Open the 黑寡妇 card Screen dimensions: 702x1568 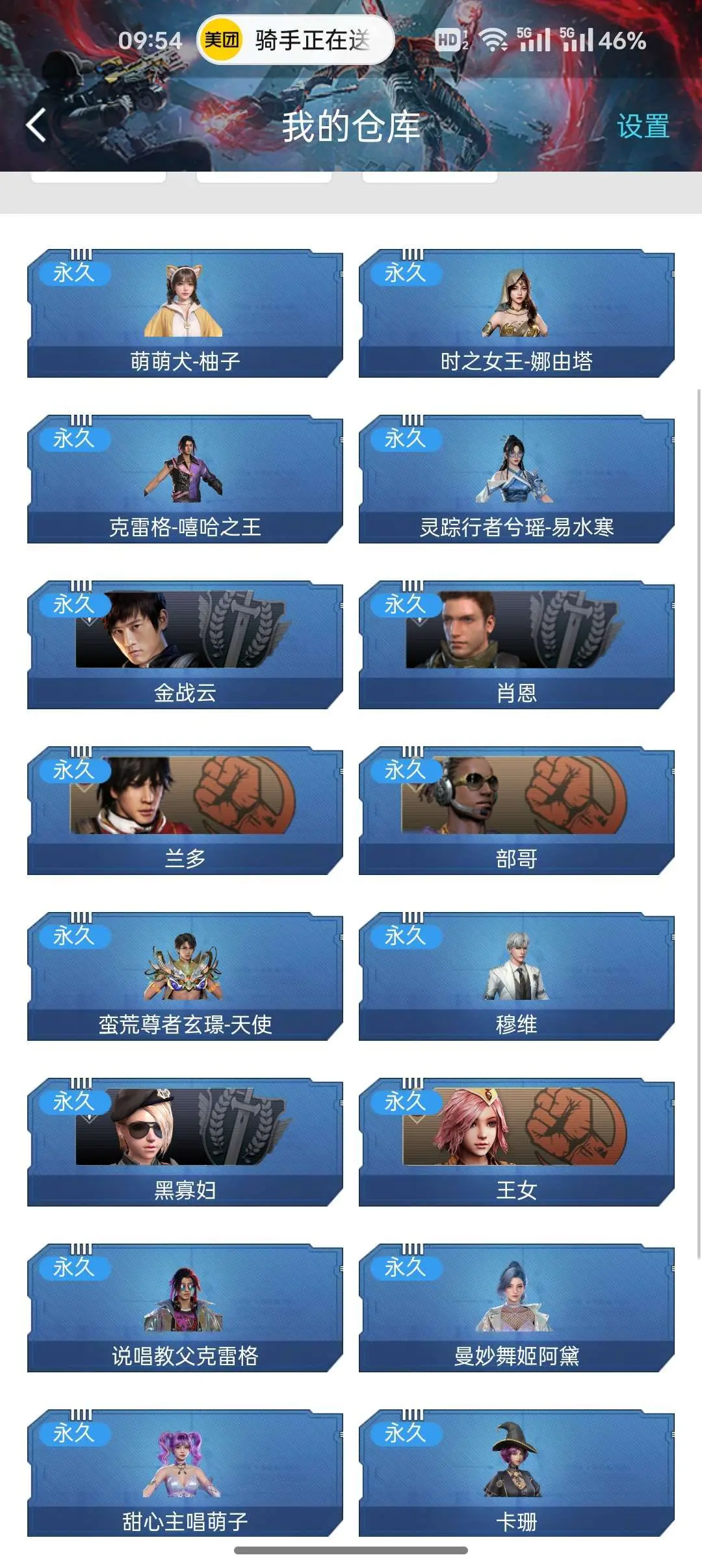[x=185, y=1142]
